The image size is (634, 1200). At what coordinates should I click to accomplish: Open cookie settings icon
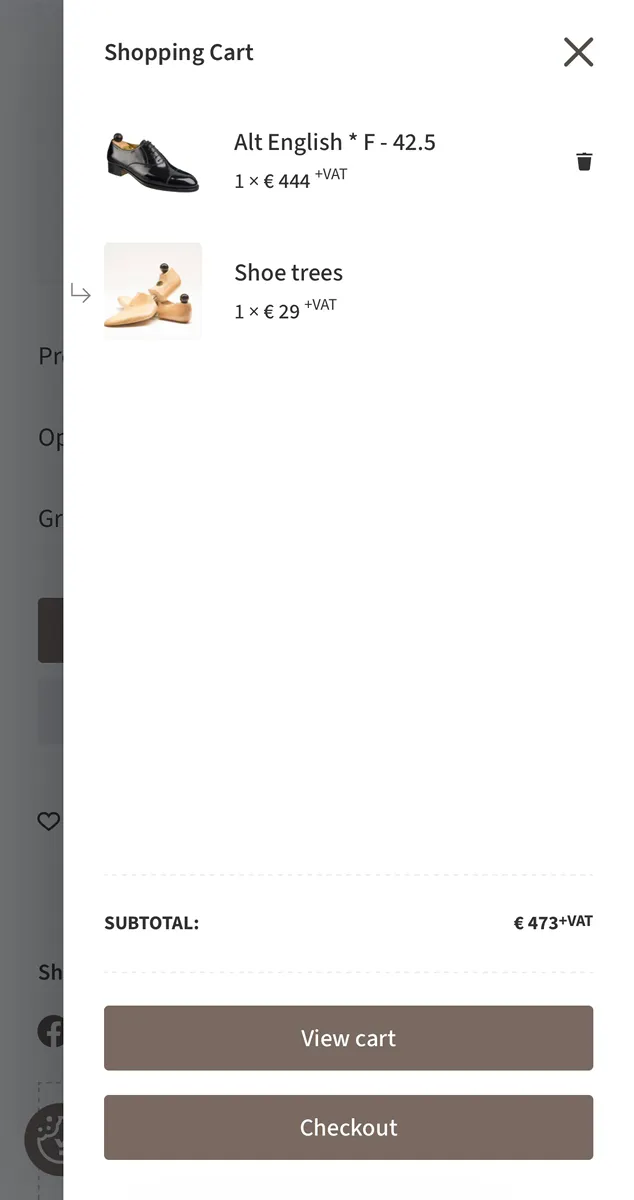pyautogui.click(x=44, y=1139)
